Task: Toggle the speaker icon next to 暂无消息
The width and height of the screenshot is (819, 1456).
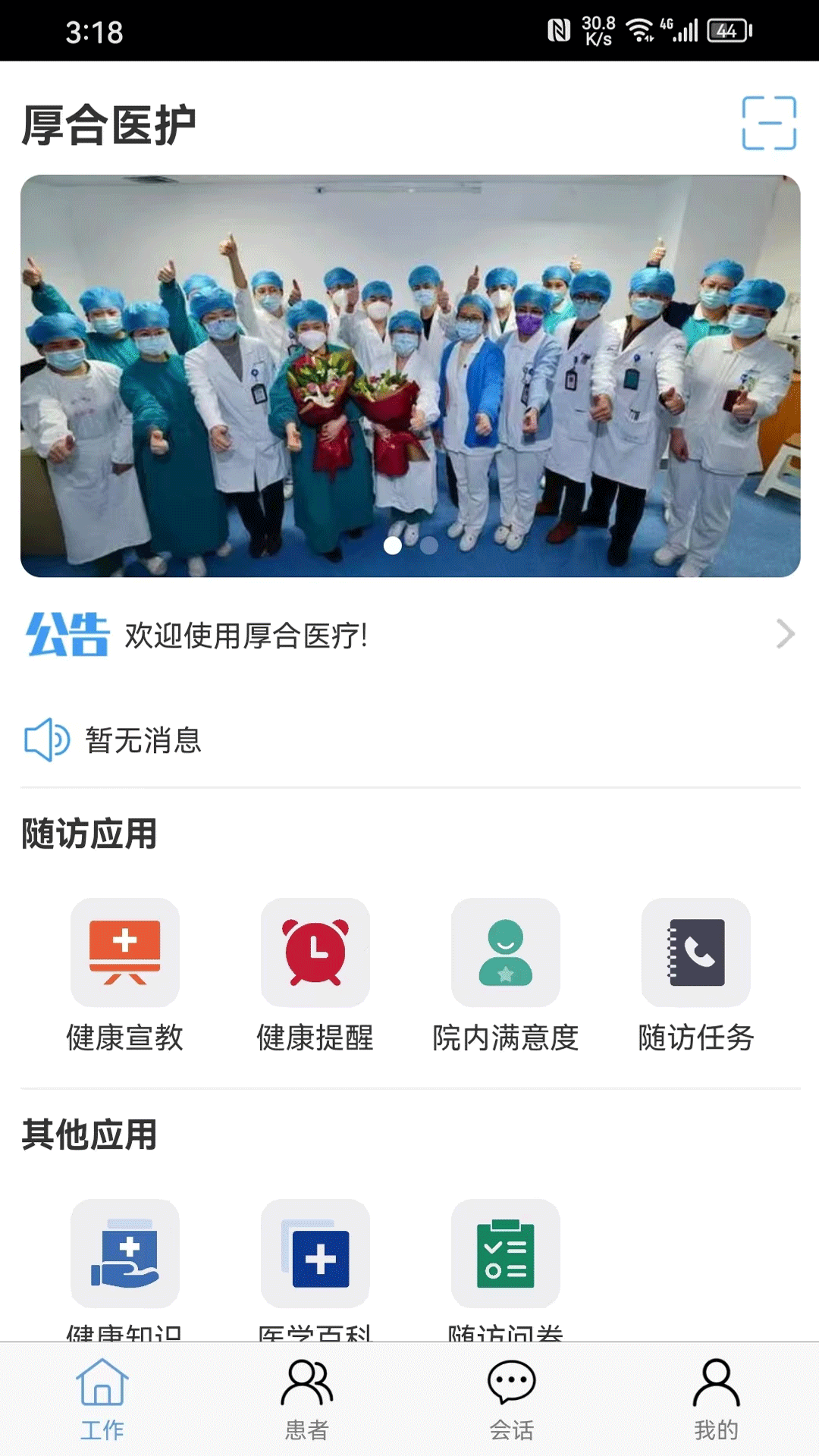Action: 45,741
